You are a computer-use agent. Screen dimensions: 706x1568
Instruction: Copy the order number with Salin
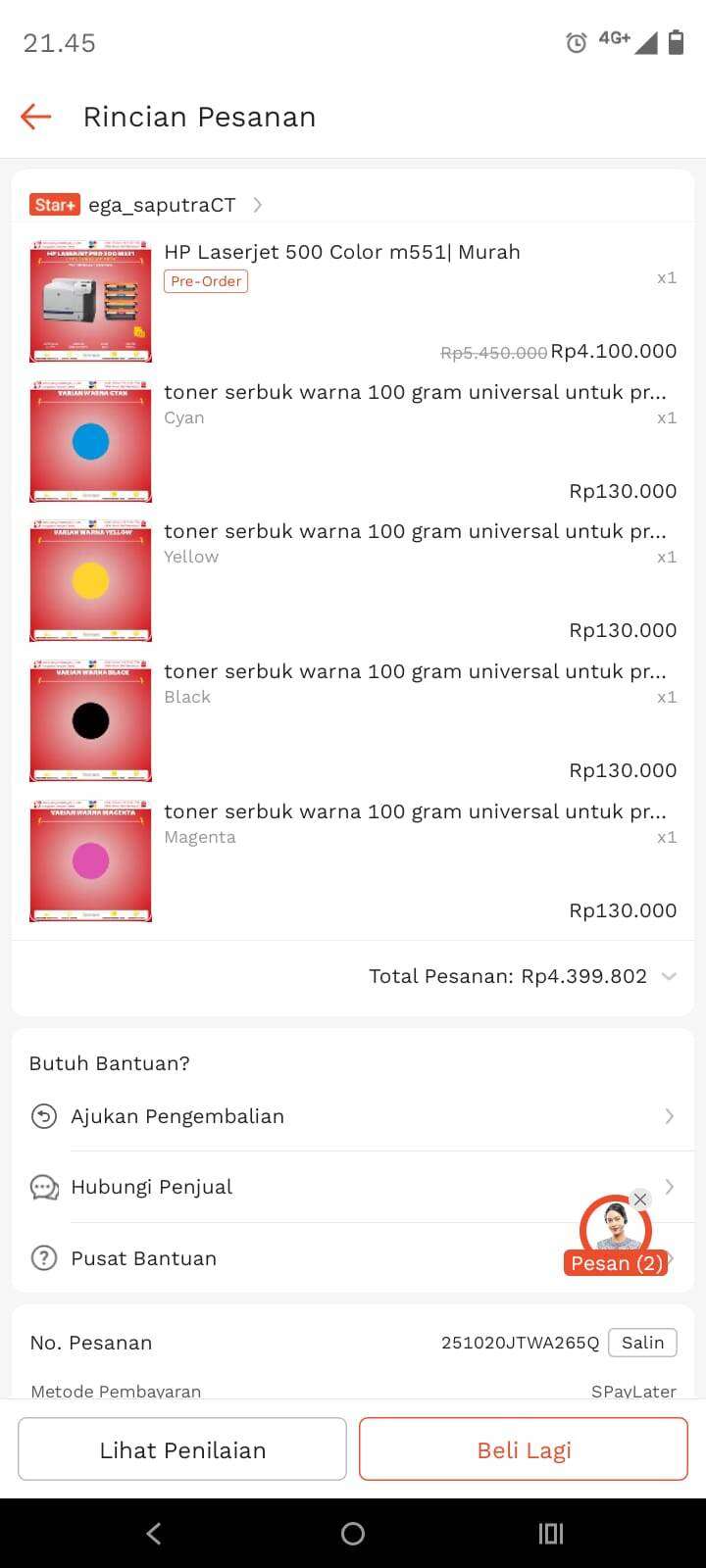tap(642, 1343)
